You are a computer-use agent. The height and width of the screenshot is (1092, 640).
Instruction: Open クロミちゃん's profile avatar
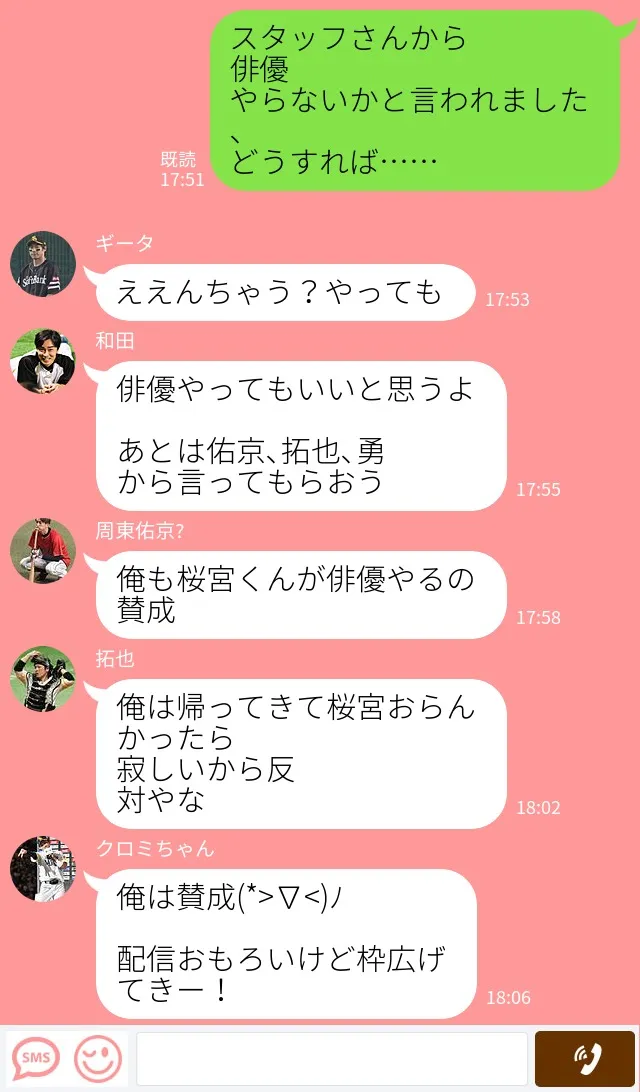point(43,868)
